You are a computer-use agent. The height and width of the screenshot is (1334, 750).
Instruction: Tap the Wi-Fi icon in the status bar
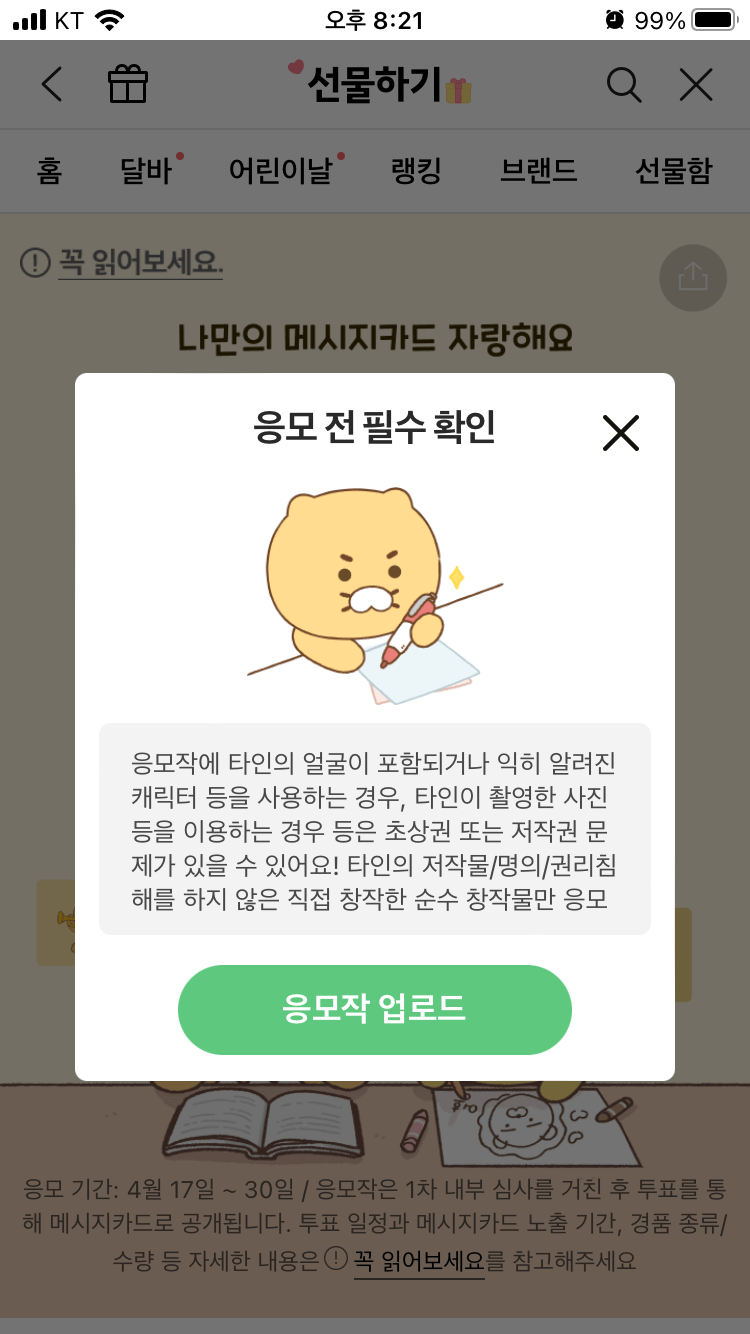[x=106, y=16]
